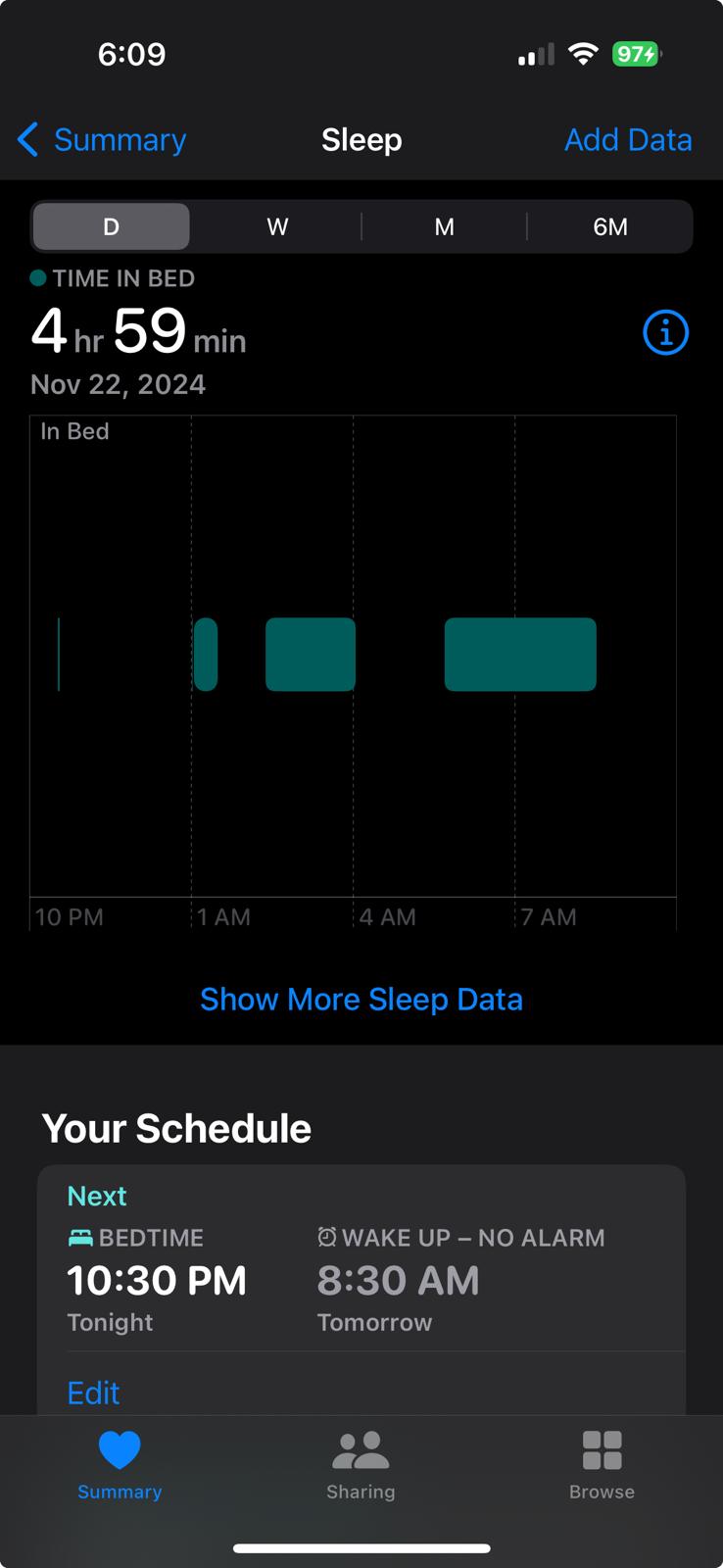
Task: Tap the alarm clock icon beside WAKE UP
Action: pos(327,1238)
